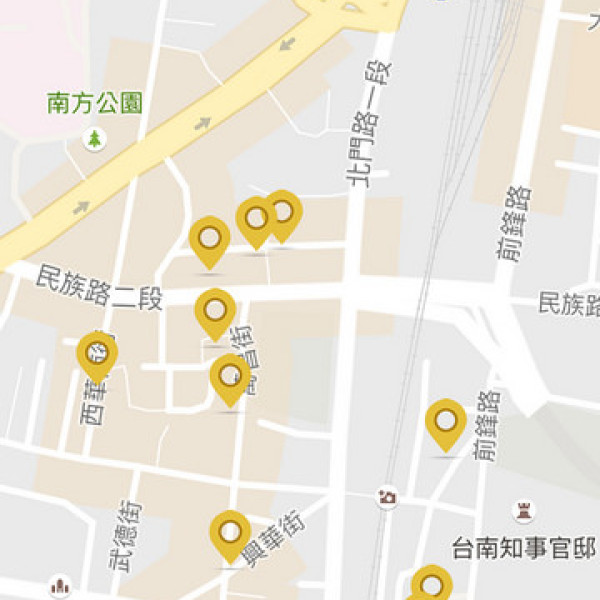Open the 台南知事官邸 landmark marker
The height and width of the screenshot is (600, 600).
[x=523, y=511]
